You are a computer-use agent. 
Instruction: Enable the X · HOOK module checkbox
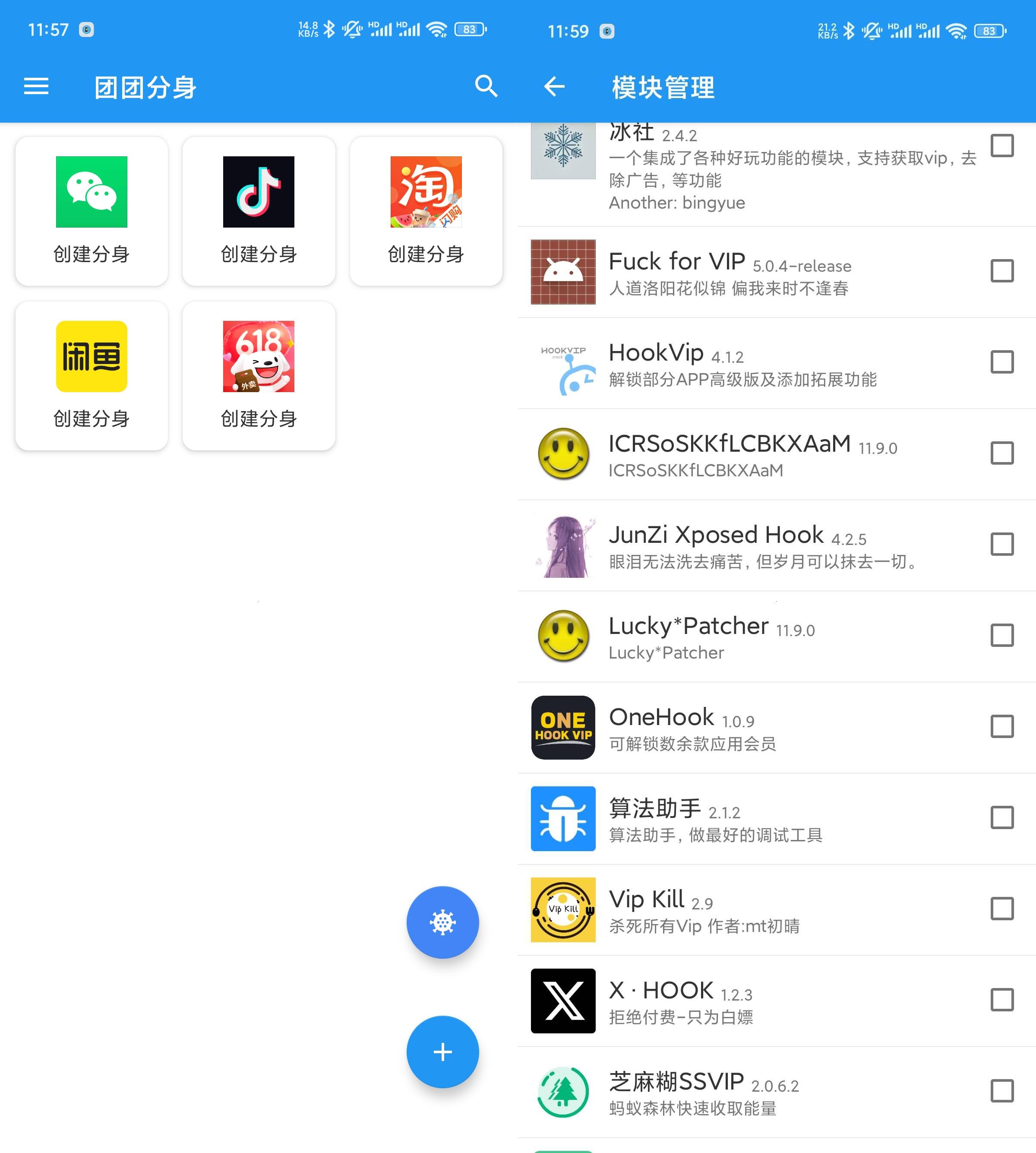tap(1002, 1000)
